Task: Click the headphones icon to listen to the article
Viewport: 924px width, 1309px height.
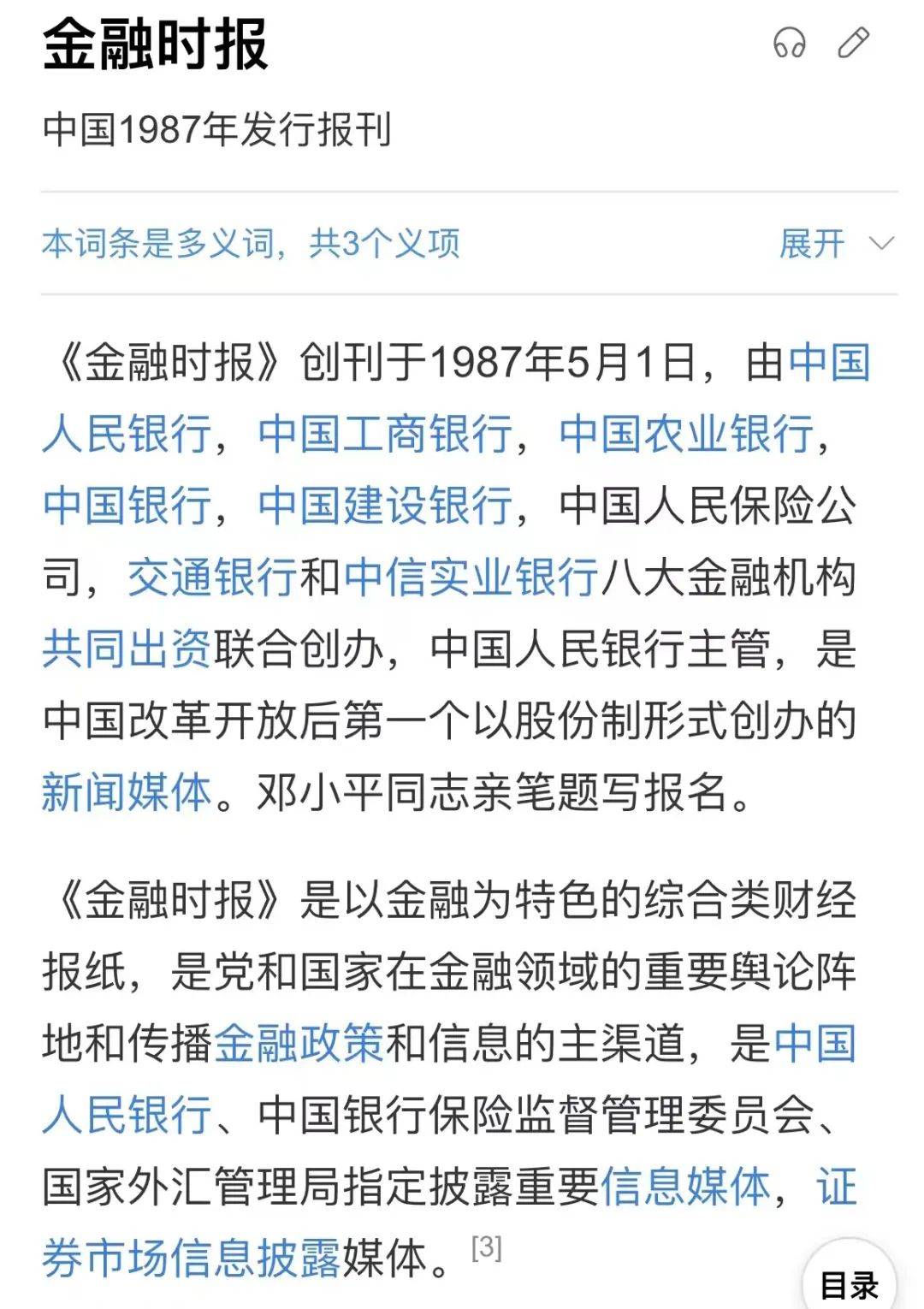Action: pyautogui.click(x=789, y=42)
